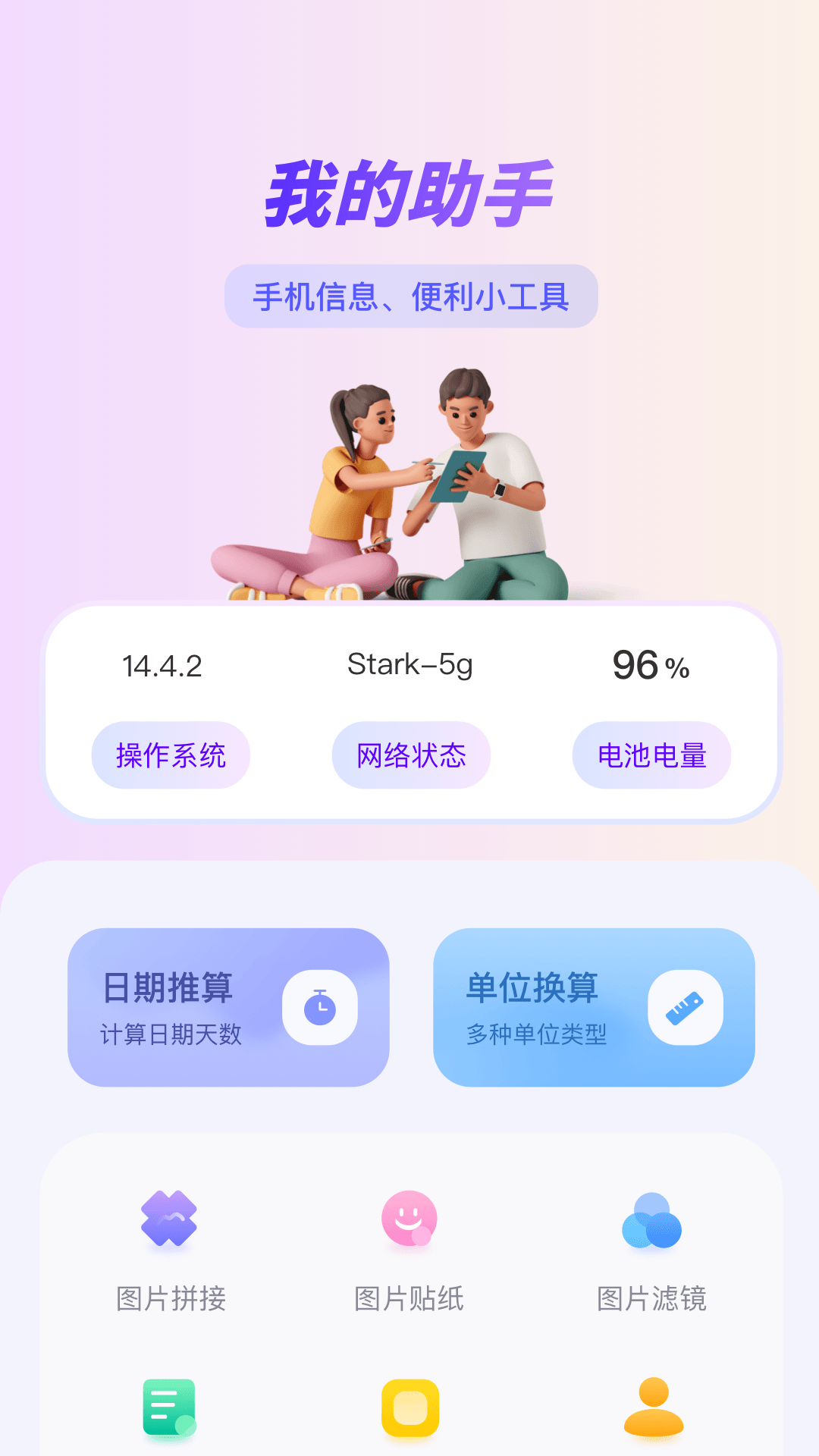Select the 图片贴纸 smiley icon

[x=409, y=1217]
